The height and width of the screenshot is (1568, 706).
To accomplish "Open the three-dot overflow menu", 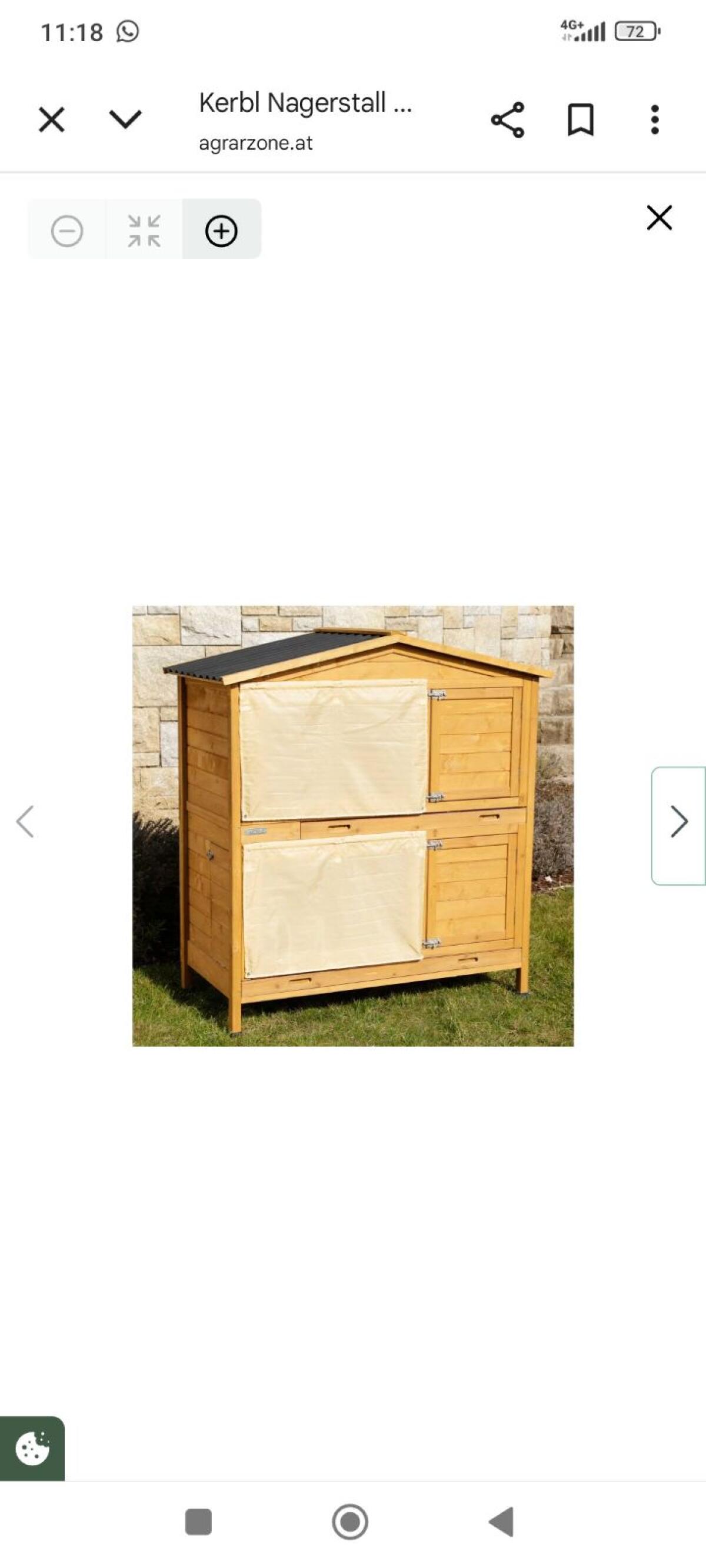I will pyautogui.click(x=654, y=119).
